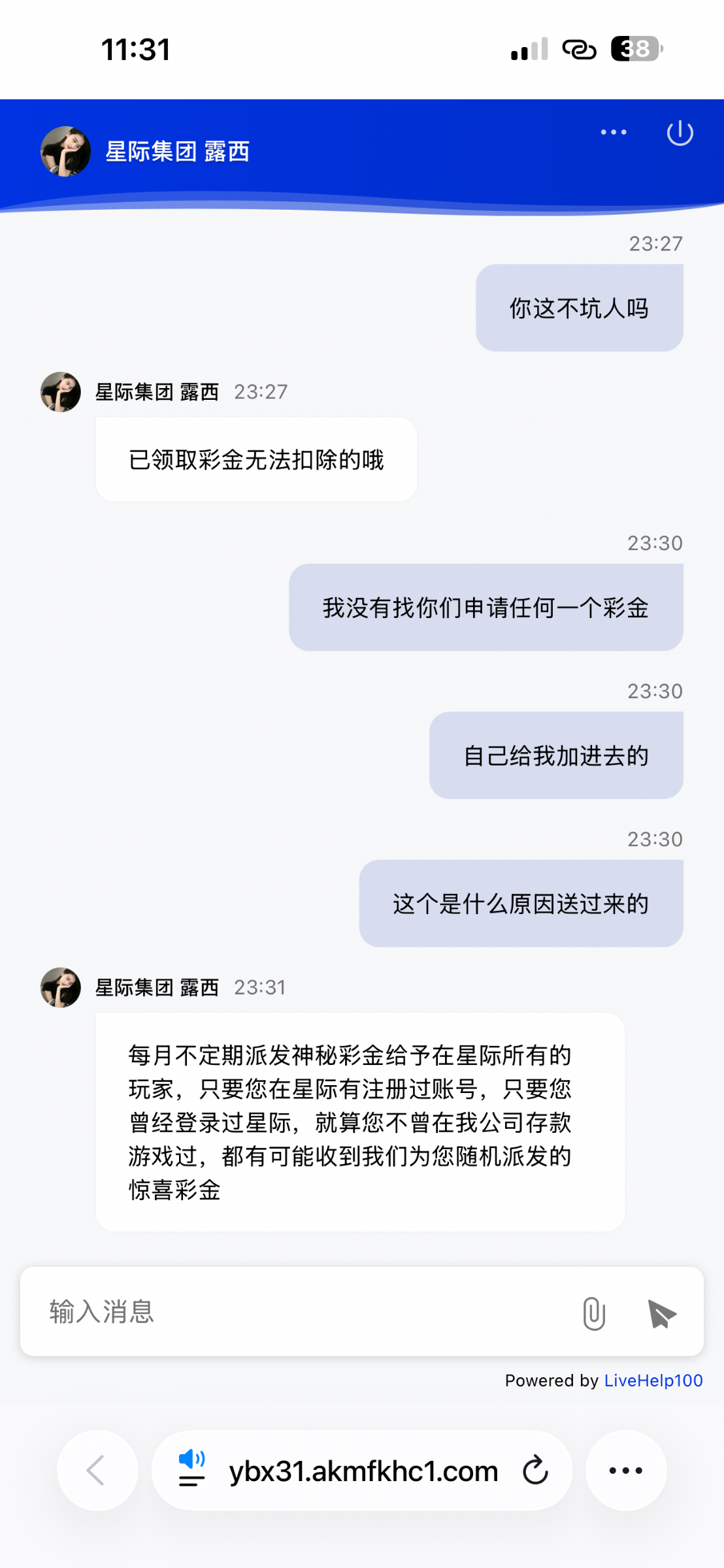Viewport: 724px width, 1568px height.
Task: Open the LiveHelp100 link
Action: (x=653, y=1380)
